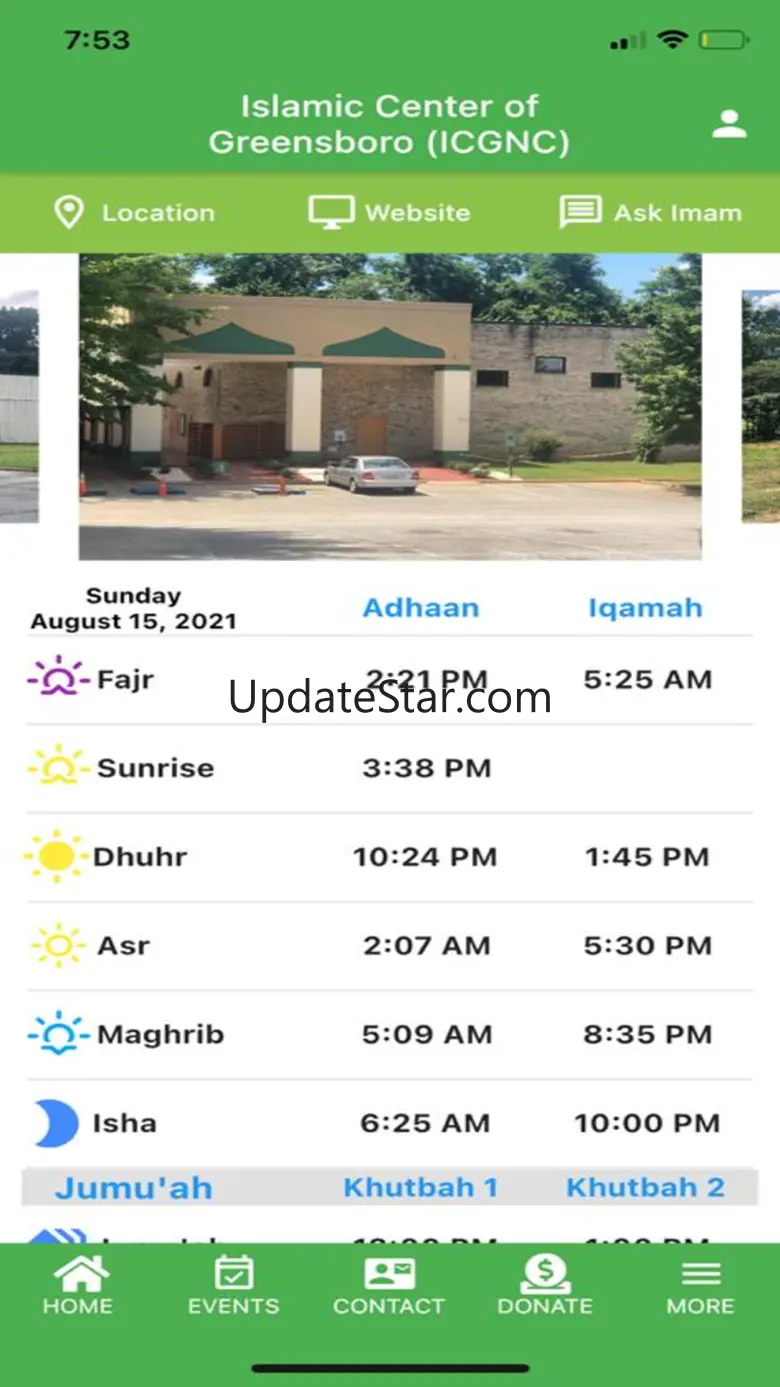Go to the Home tab
The width and height of the screenshot is (780, 1387).
[x=78, y=1286]
